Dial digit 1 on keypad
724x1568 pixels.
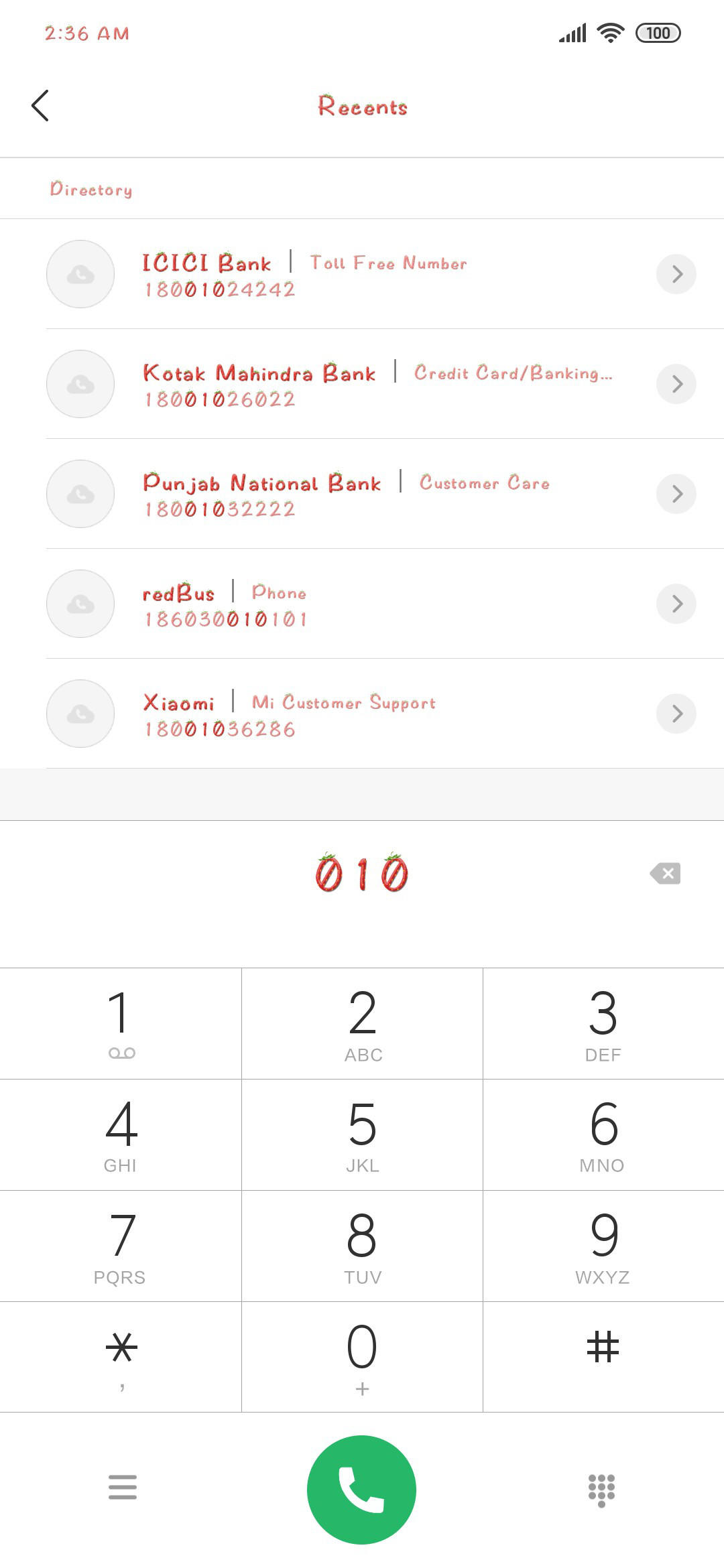click(x=121, y=1023)
